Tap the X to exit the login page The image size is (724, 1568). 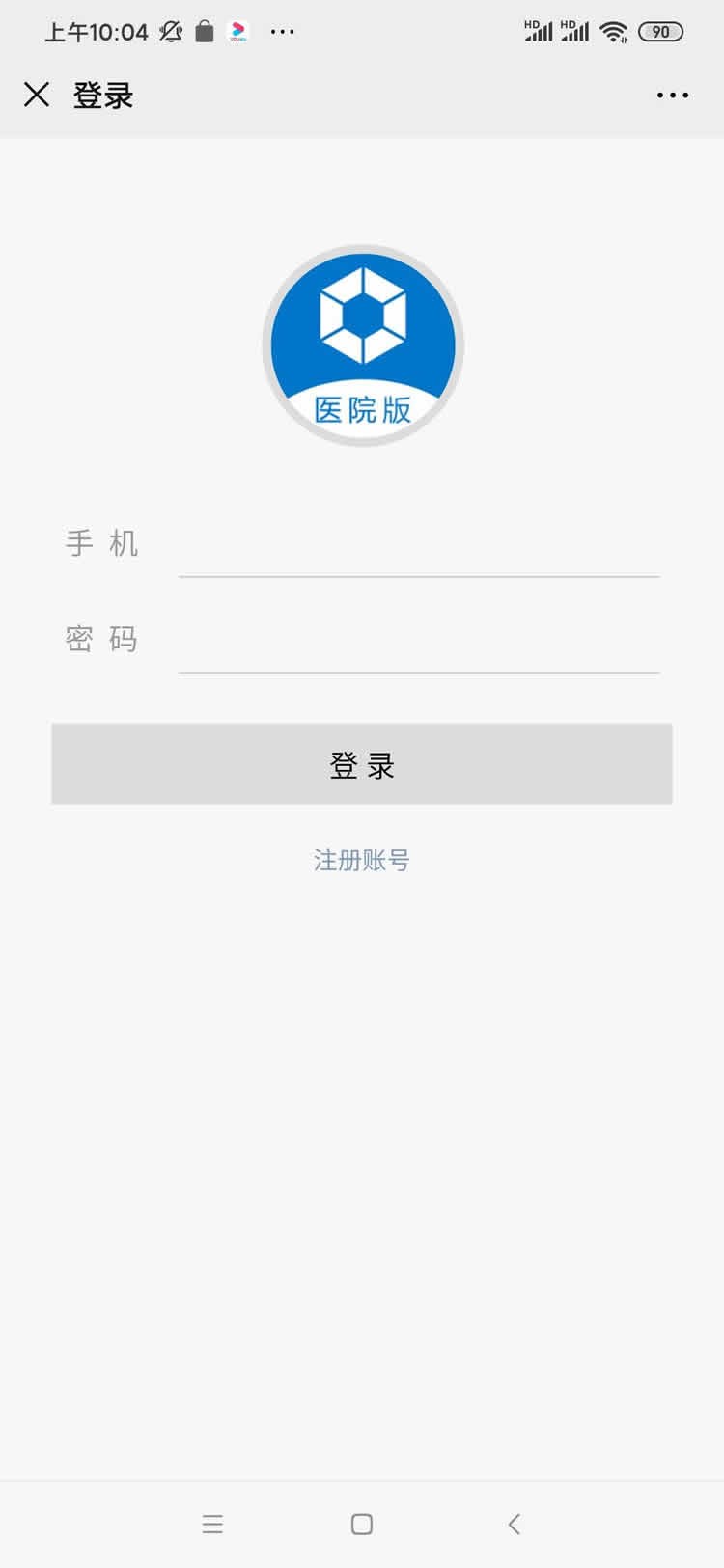point(37,95)
